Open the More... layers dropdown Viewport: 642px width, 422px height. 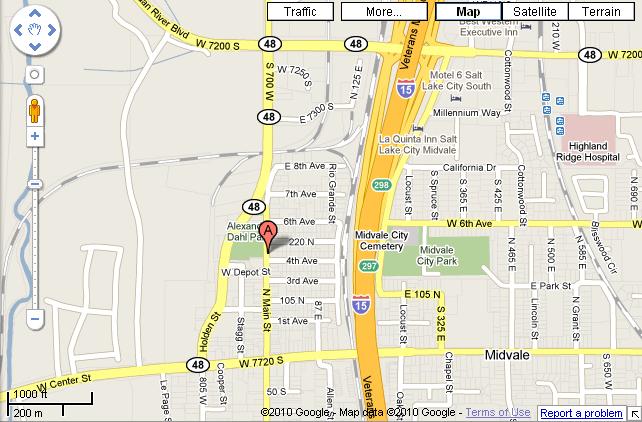(384, 12)
